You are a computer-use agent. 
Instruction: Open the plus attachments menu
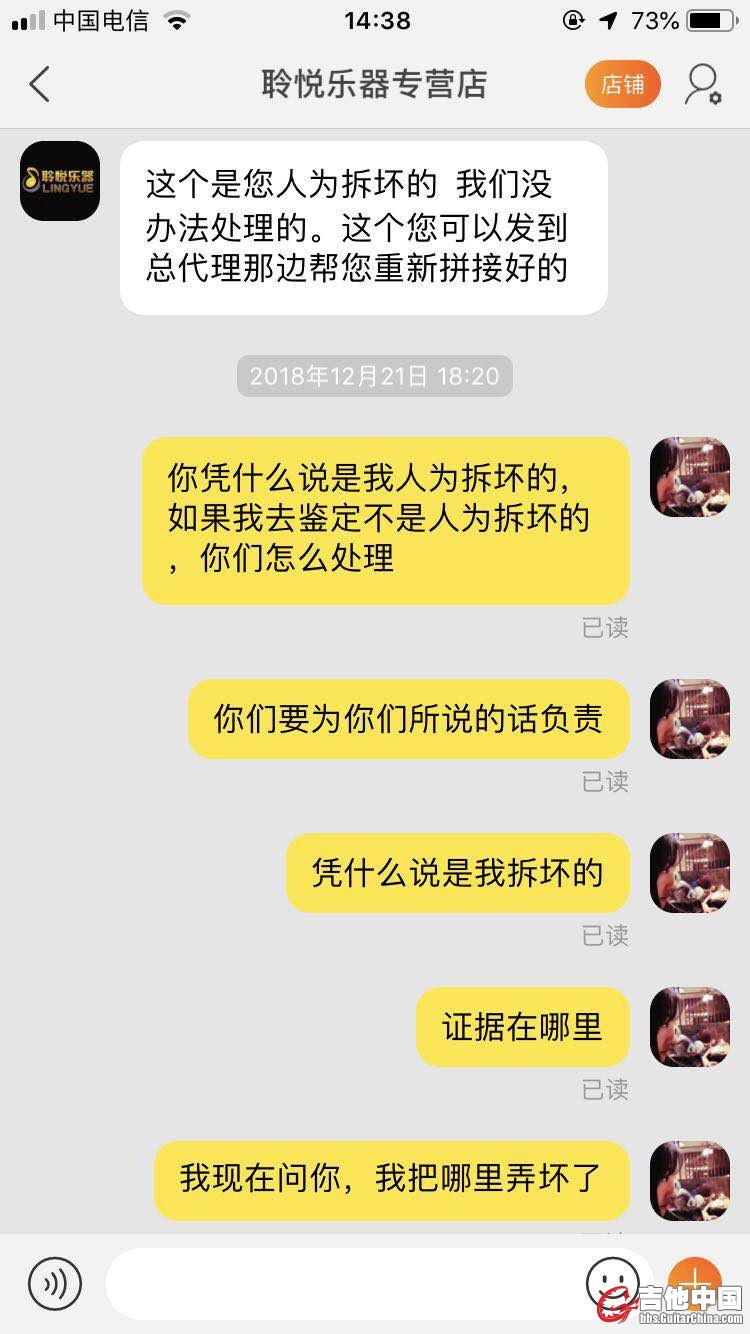(693, 1280)
